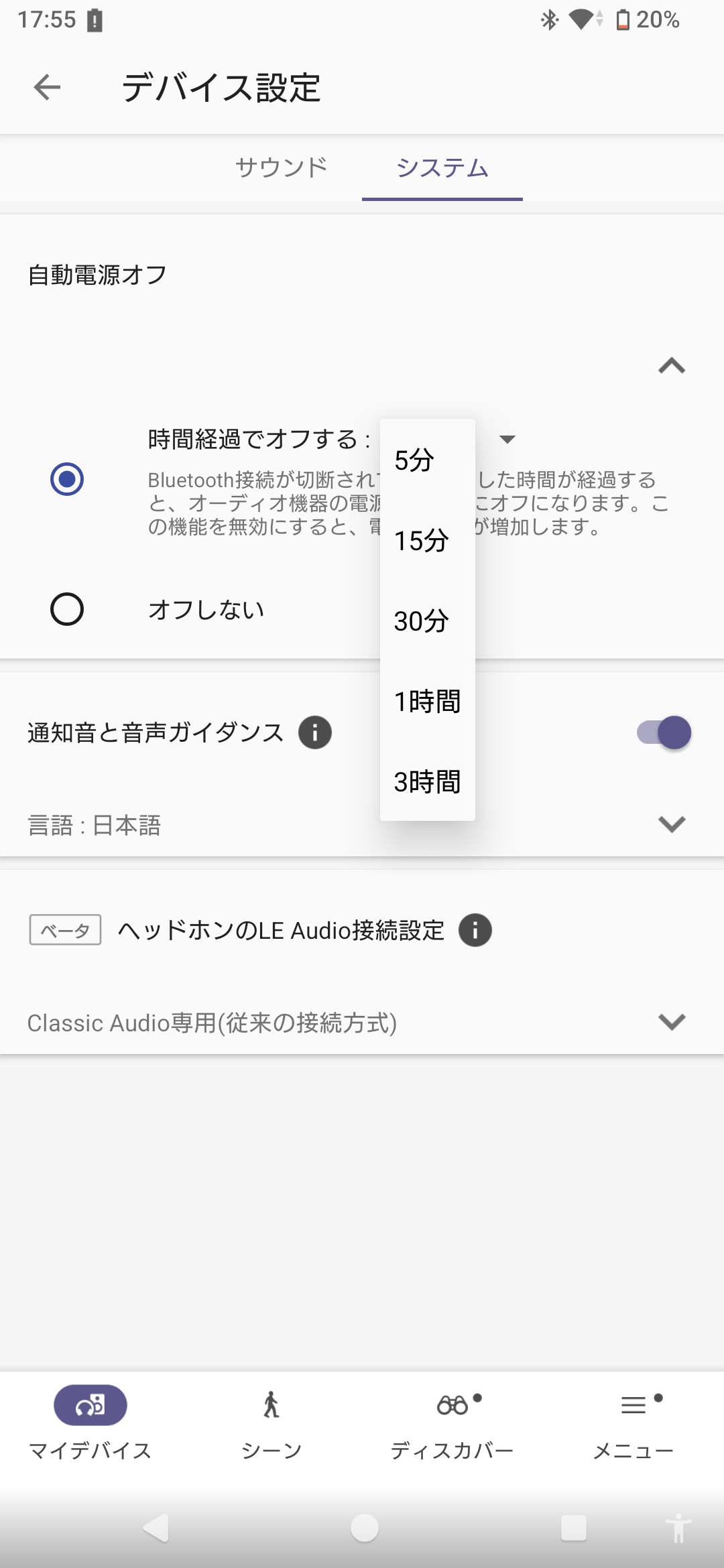Switch to the シーン tab
The image size is (724, 1568).
[271, 1423]
